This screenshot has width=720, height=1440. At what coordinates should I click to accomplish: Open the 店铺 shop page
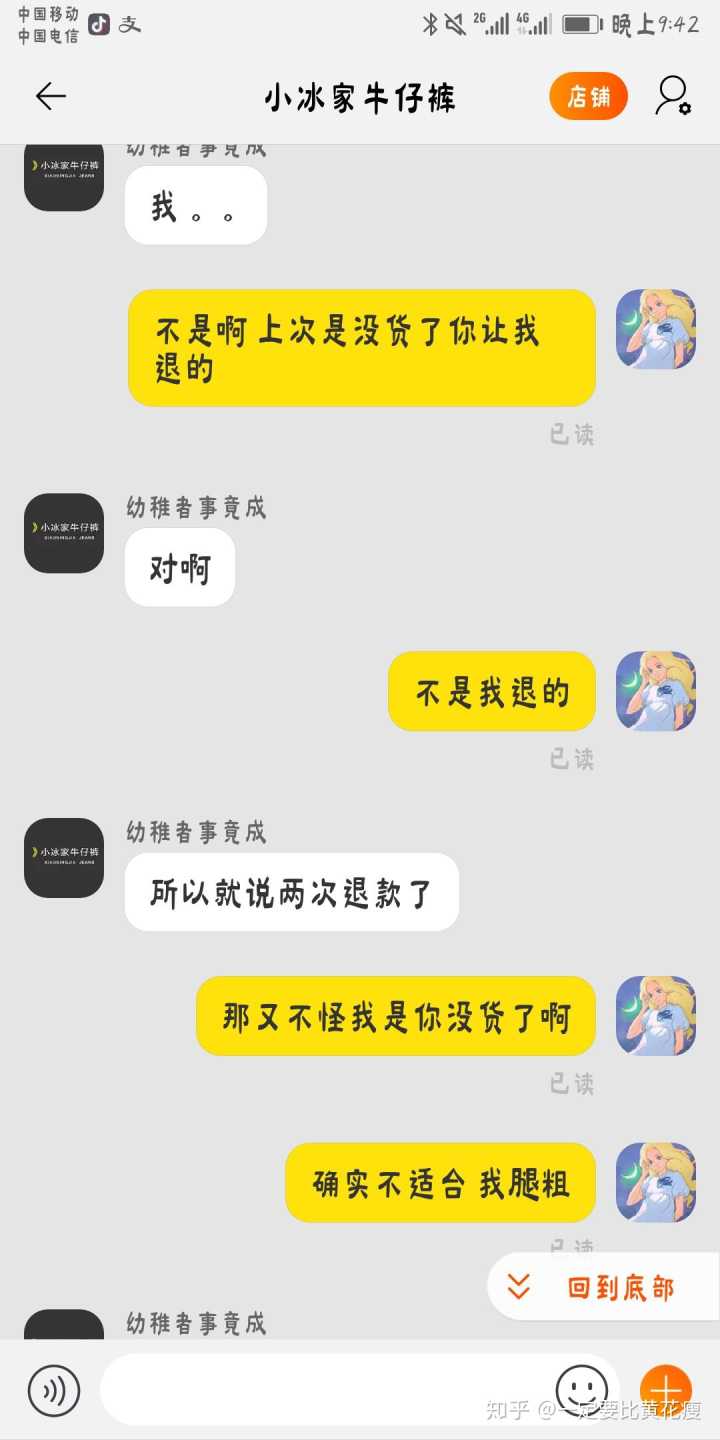coord(588,97)
